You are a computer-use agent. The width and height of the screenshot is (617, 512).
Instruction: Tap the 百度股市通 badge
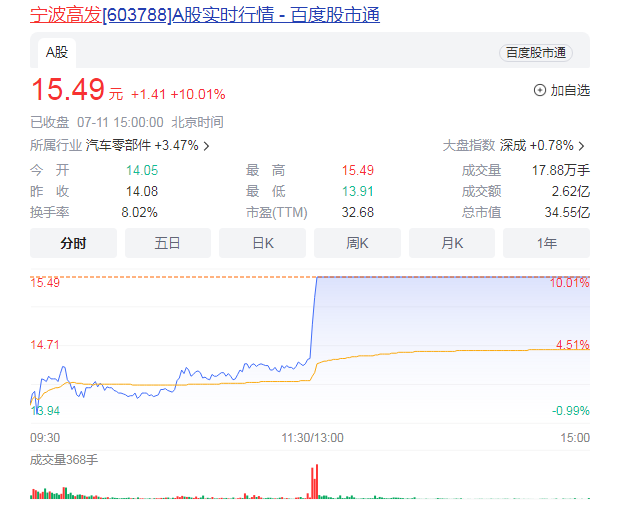(x=535, y=52)
